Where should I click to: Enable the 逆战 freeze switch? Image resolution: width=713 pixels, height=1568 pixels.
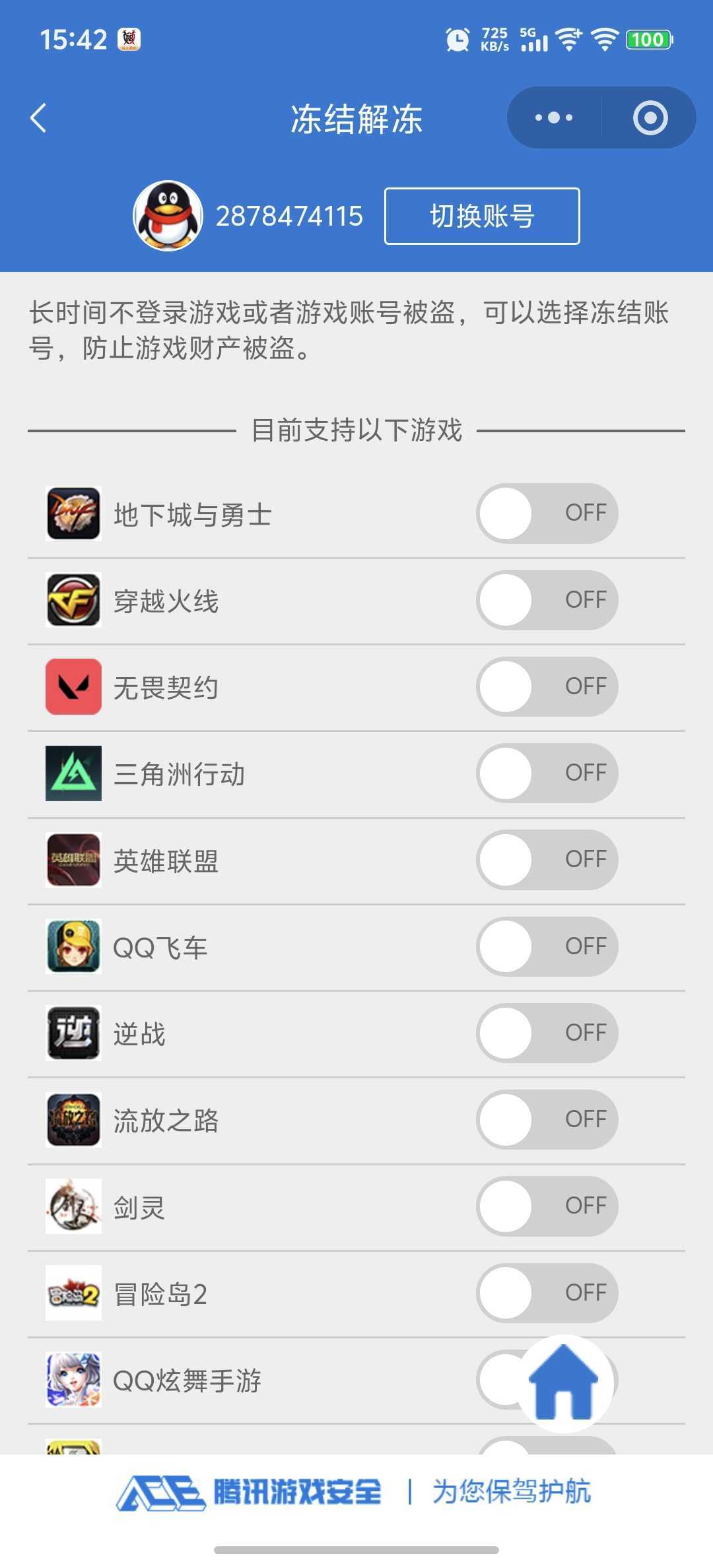pyautogui.click(x=547, y=1033)
